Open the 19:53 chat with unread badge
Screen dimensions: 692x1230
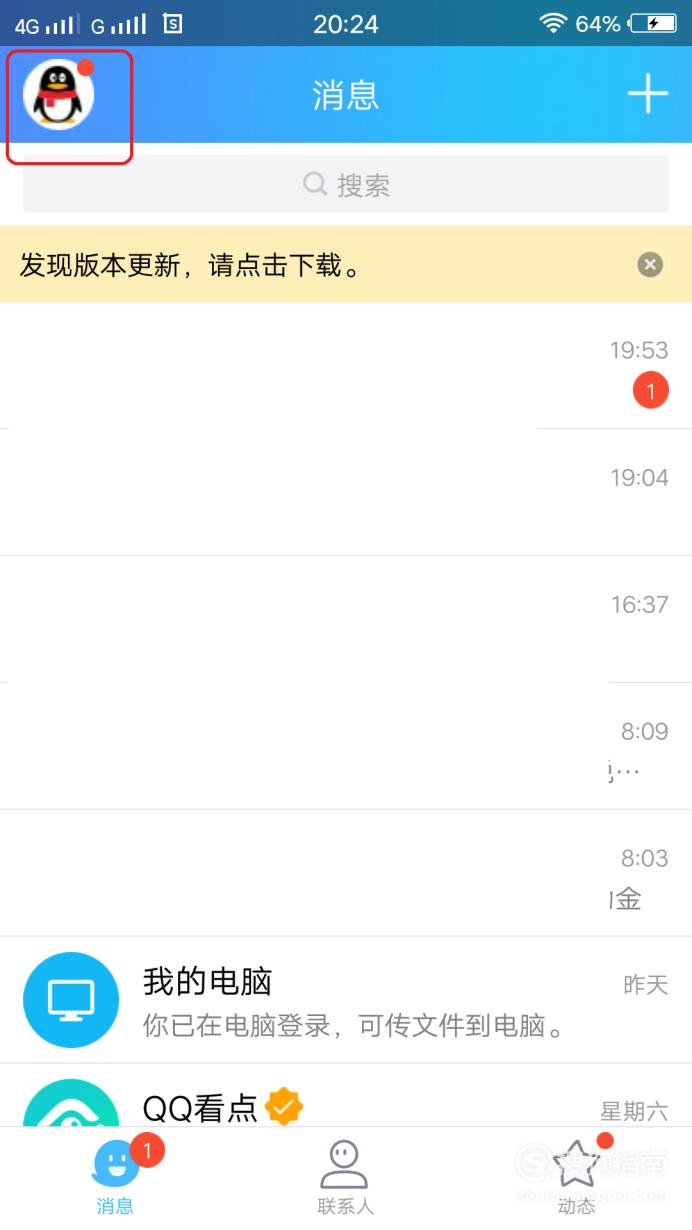(346, 366)
